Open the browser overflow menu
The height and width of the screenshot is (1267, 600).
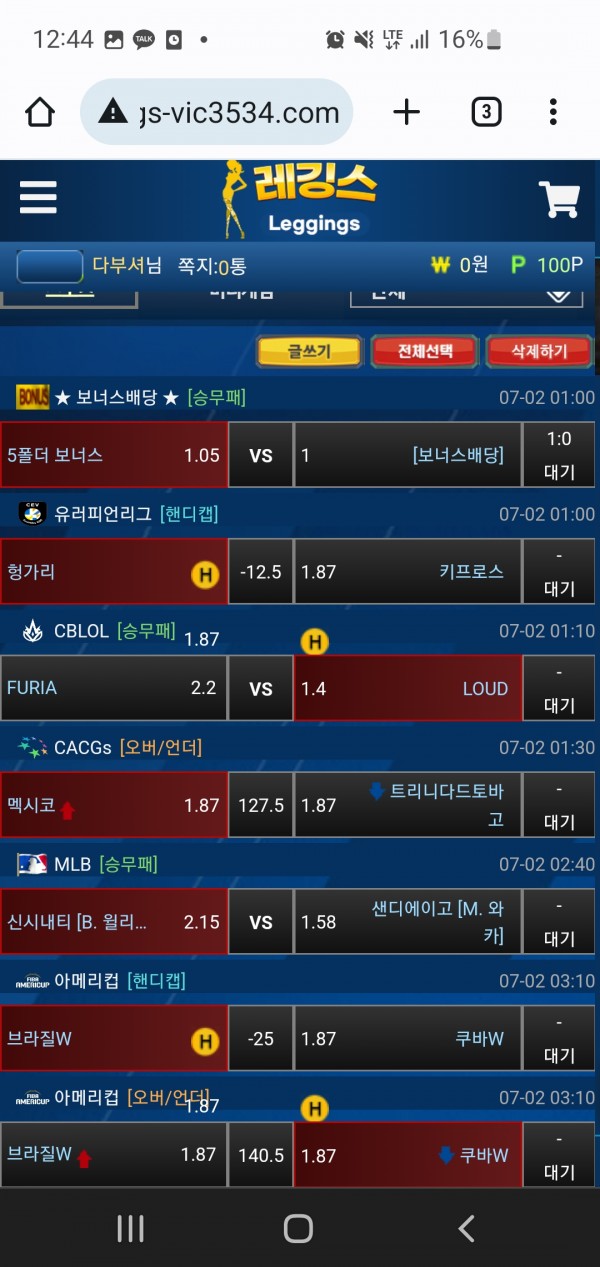click(553, 113)
